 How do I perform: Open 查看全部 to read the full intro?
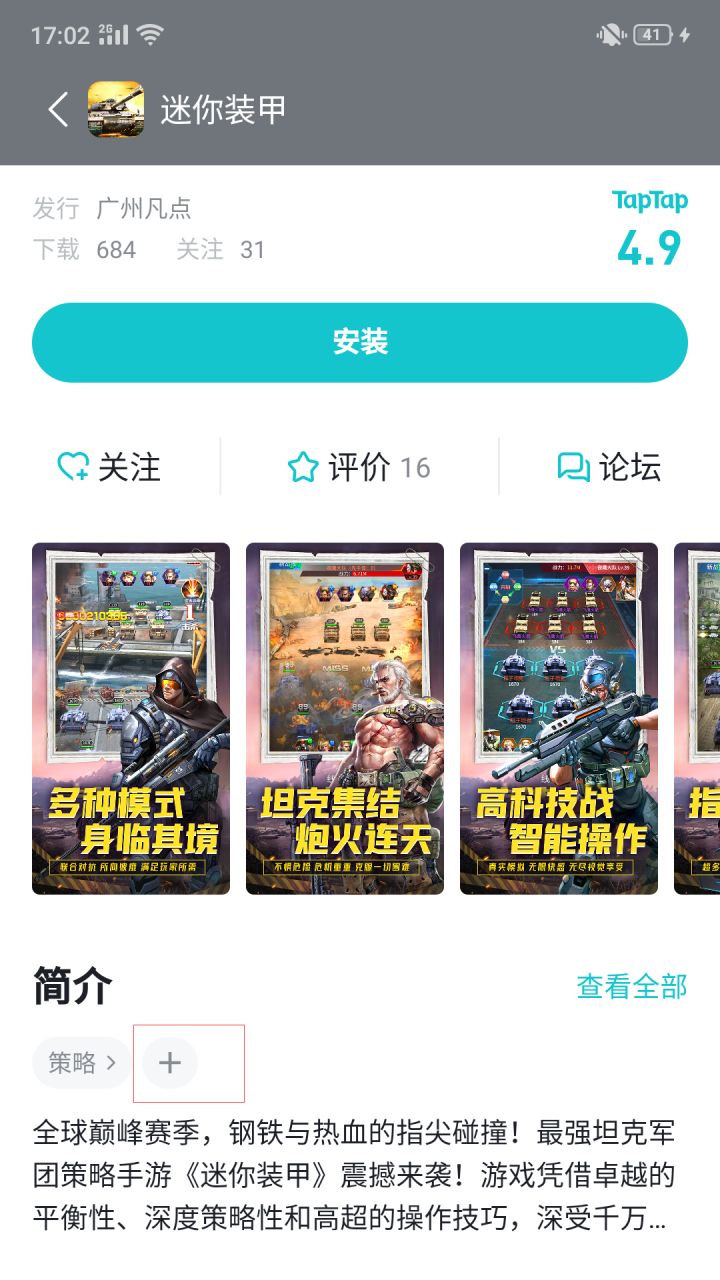[632, 986]
